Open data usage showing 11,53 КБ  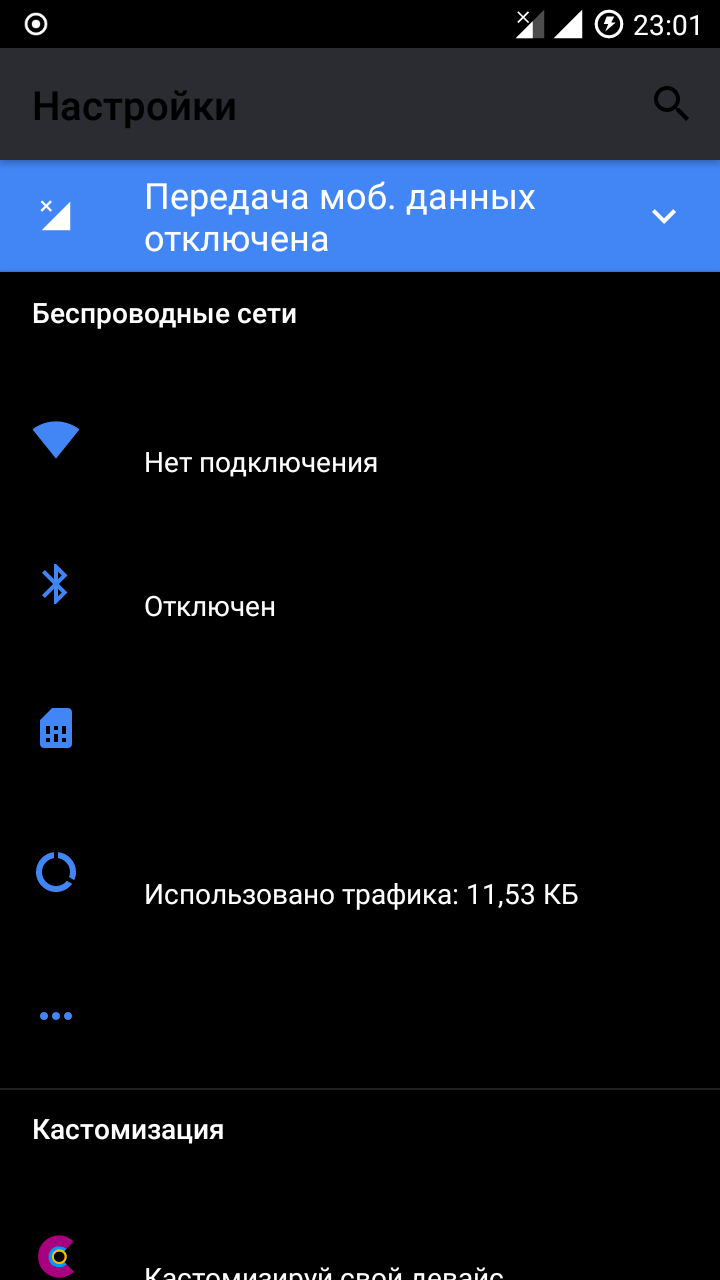tap(360, 880)
